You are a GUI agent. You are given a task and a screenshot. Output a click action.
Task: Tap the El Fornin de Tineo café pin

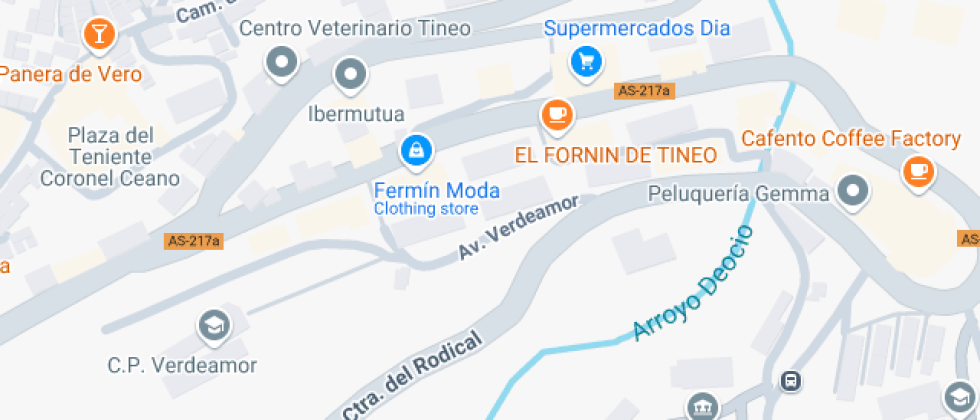557,115
